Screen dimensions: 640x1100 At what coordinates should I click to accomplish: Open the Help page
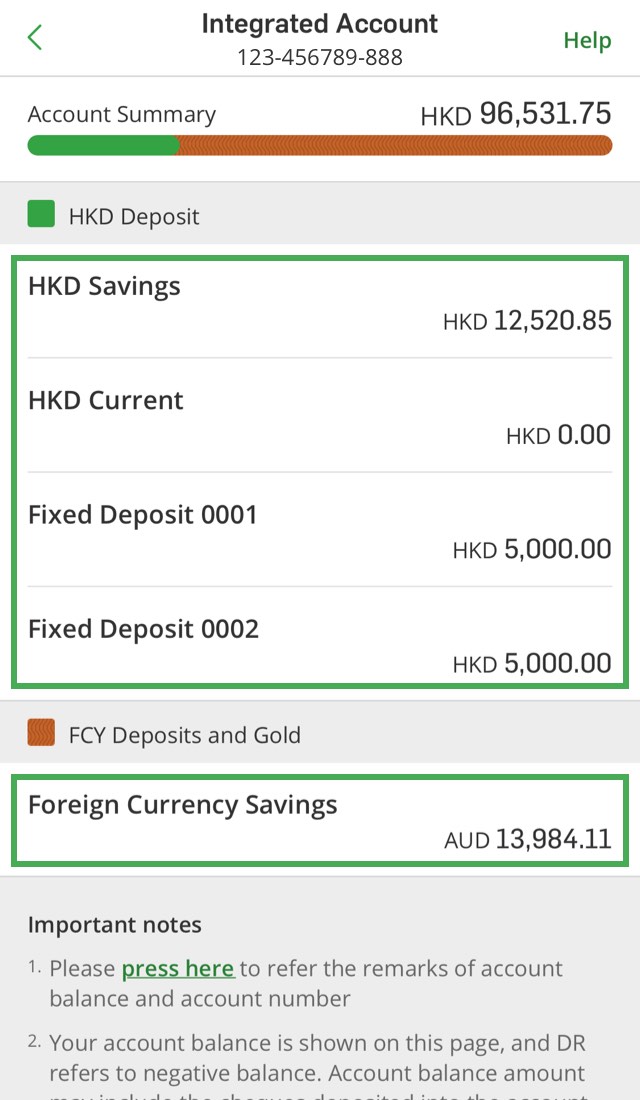[587, 40]
